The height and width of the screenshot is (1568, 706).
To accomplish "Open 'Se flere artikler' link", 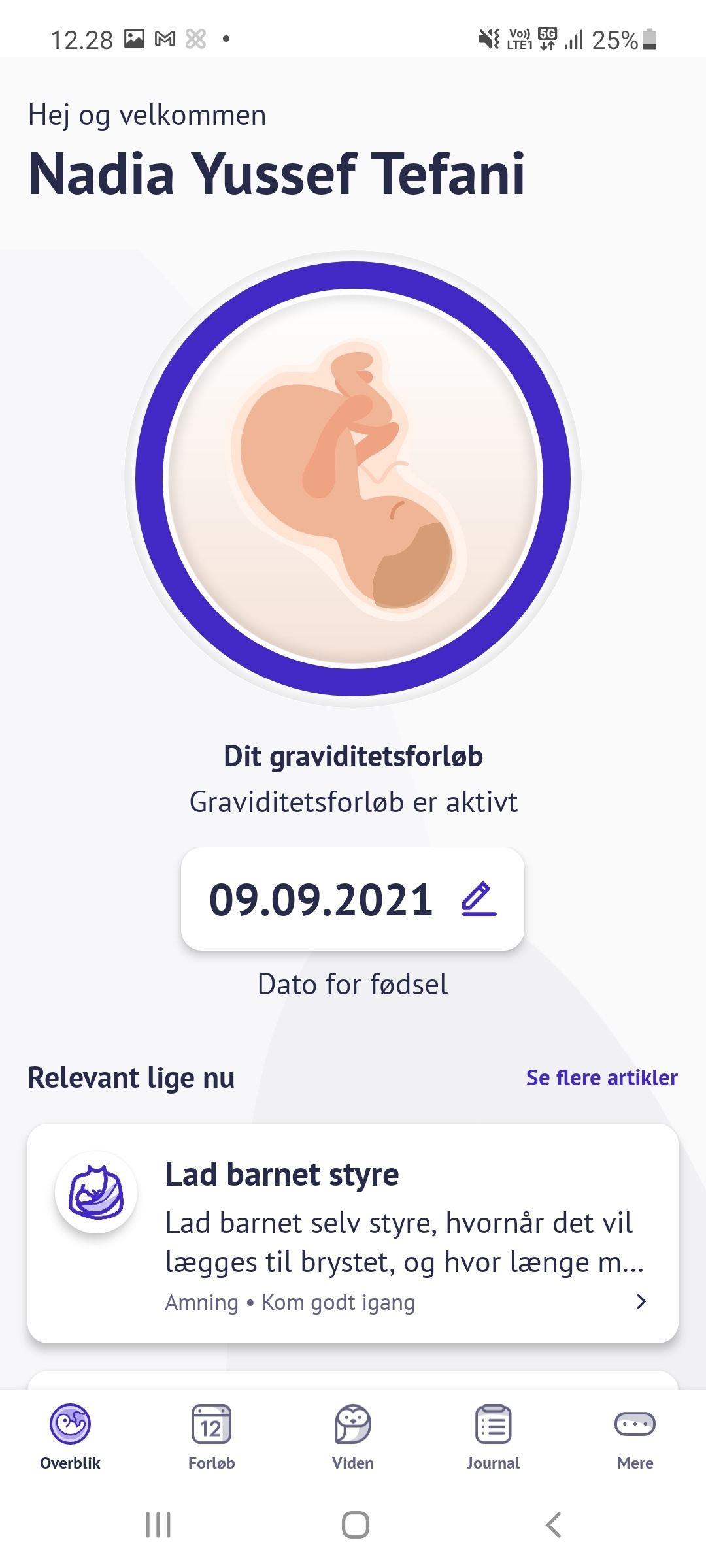I will point(601,1077).
